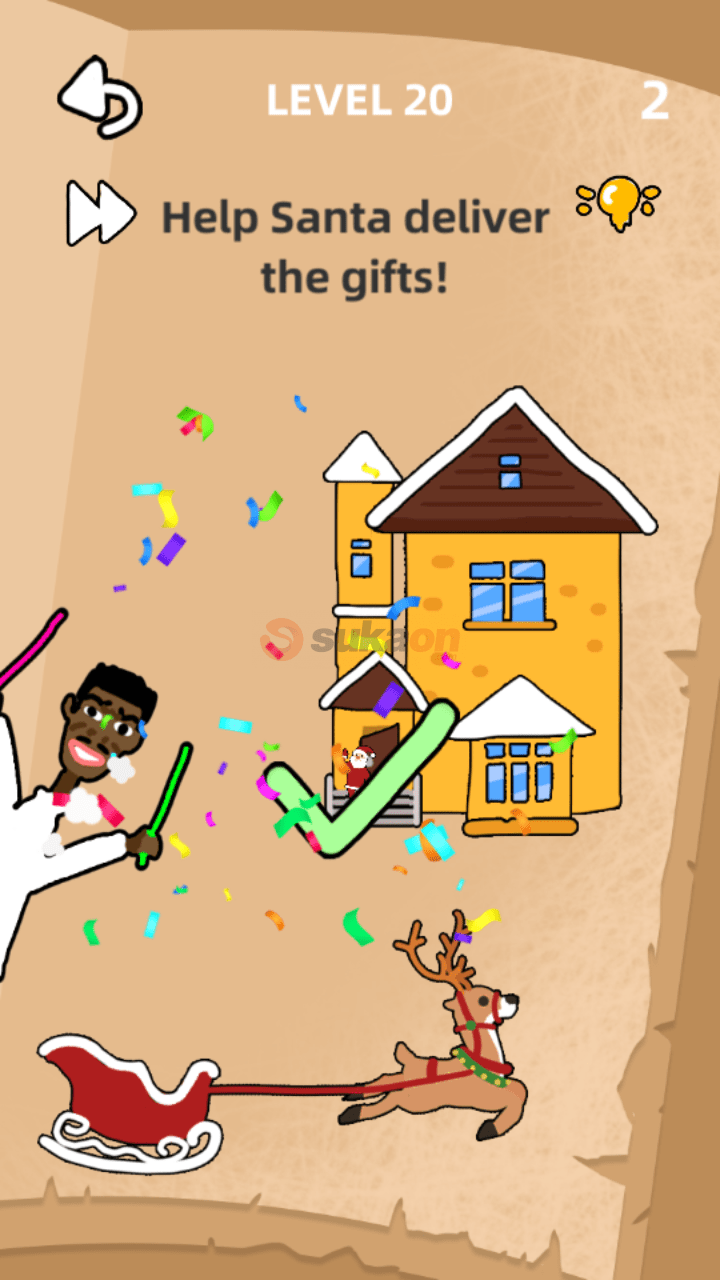Skip level with fast-forward icon

(100, 212)
